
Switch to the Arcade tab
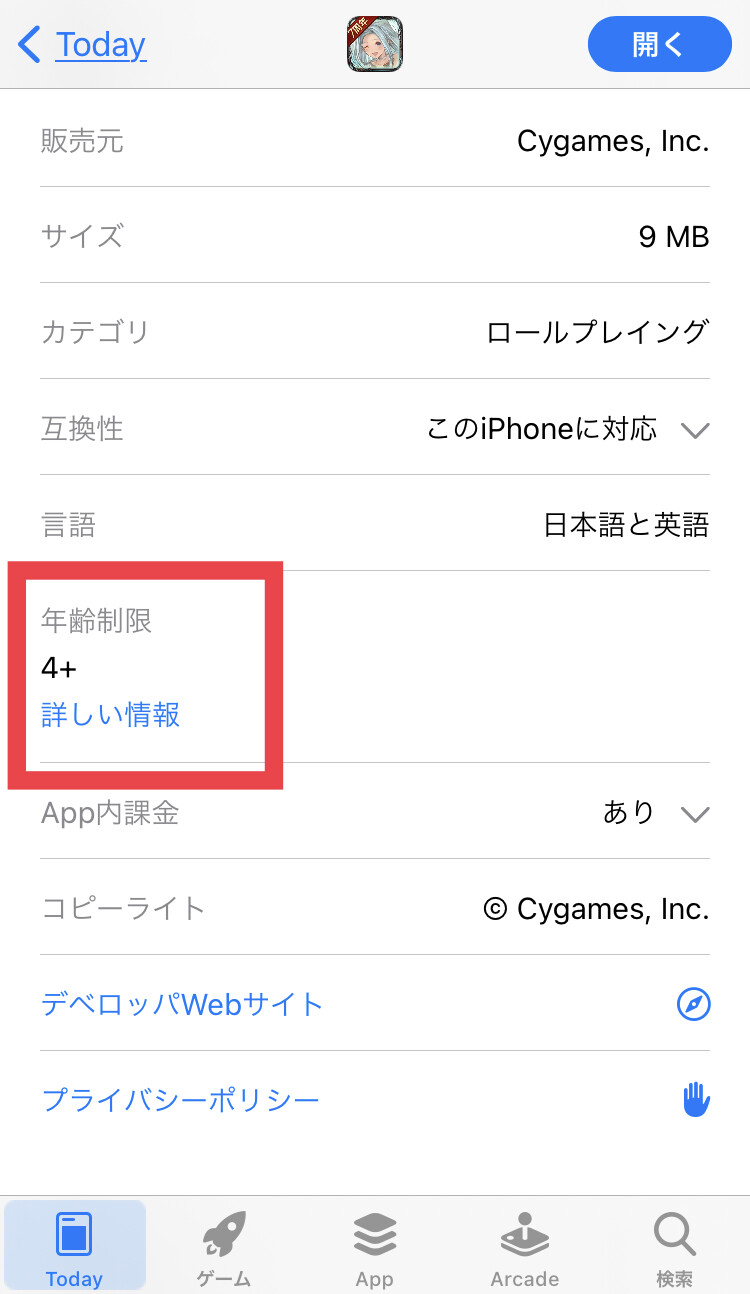click(x=525, y=1246)
